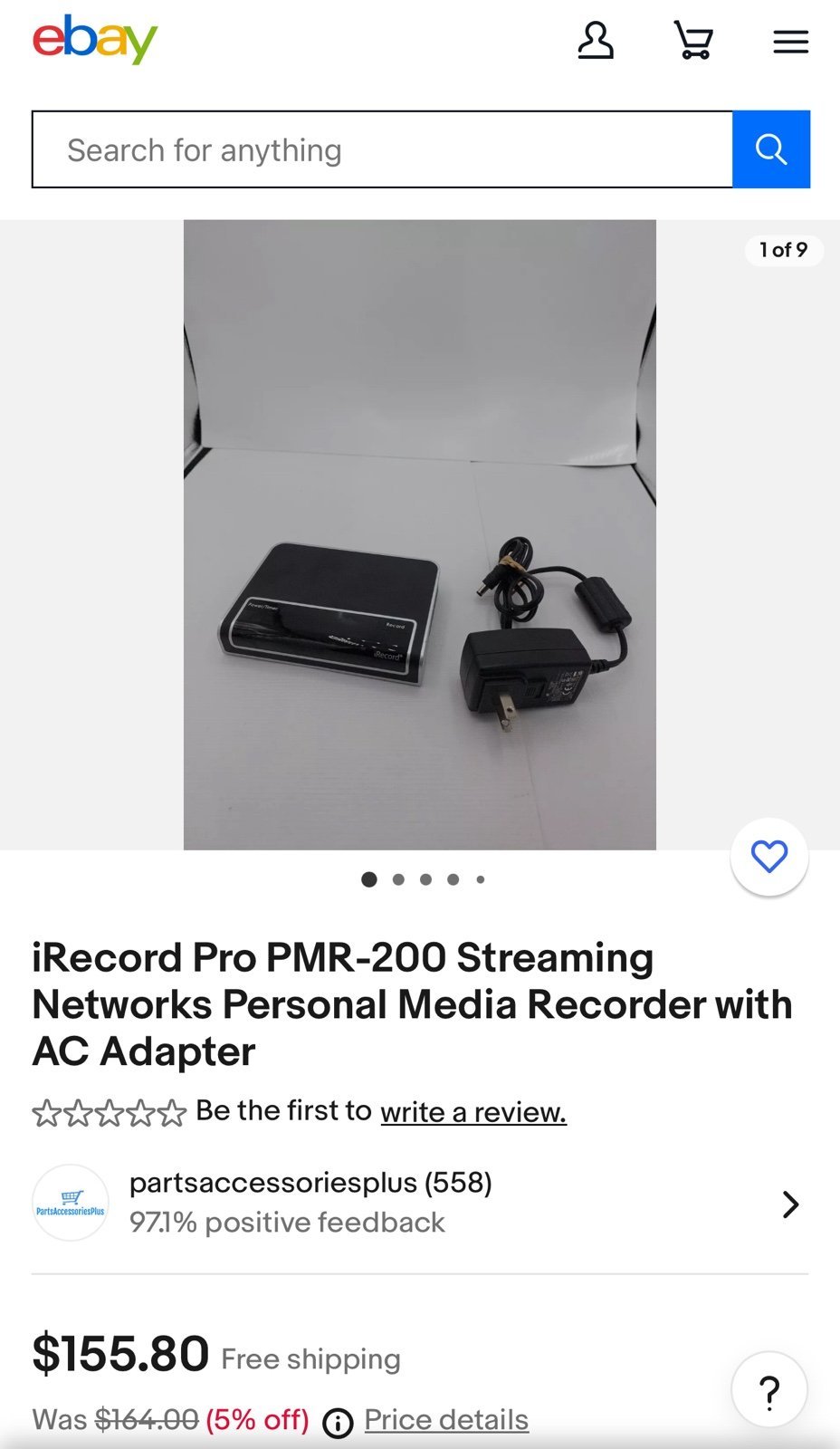Screen dimensions: 840x1449
Task: Open the iRecord product photo
Action: 420,534
